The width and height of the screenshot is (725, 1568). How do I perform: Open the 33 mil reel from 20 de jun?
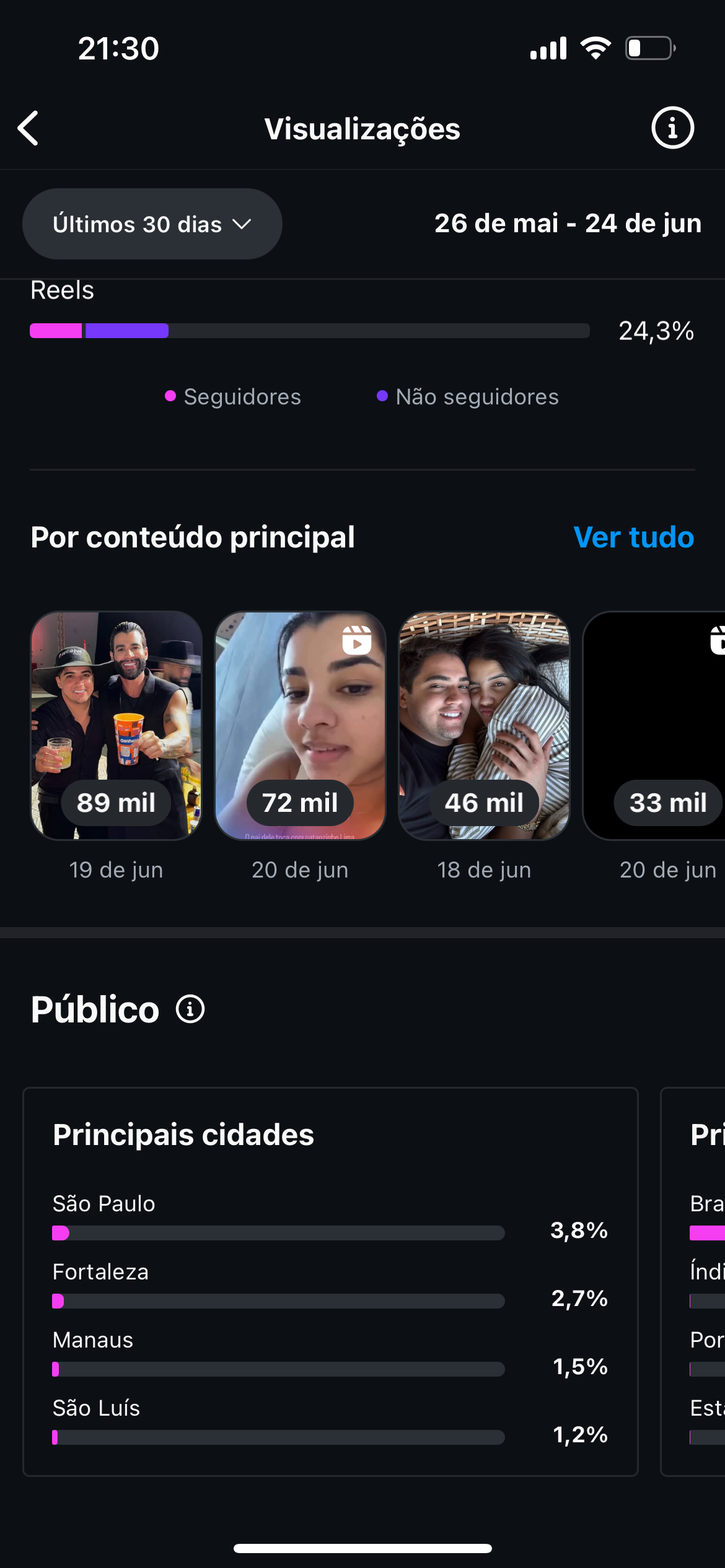[x=654, y=726]
